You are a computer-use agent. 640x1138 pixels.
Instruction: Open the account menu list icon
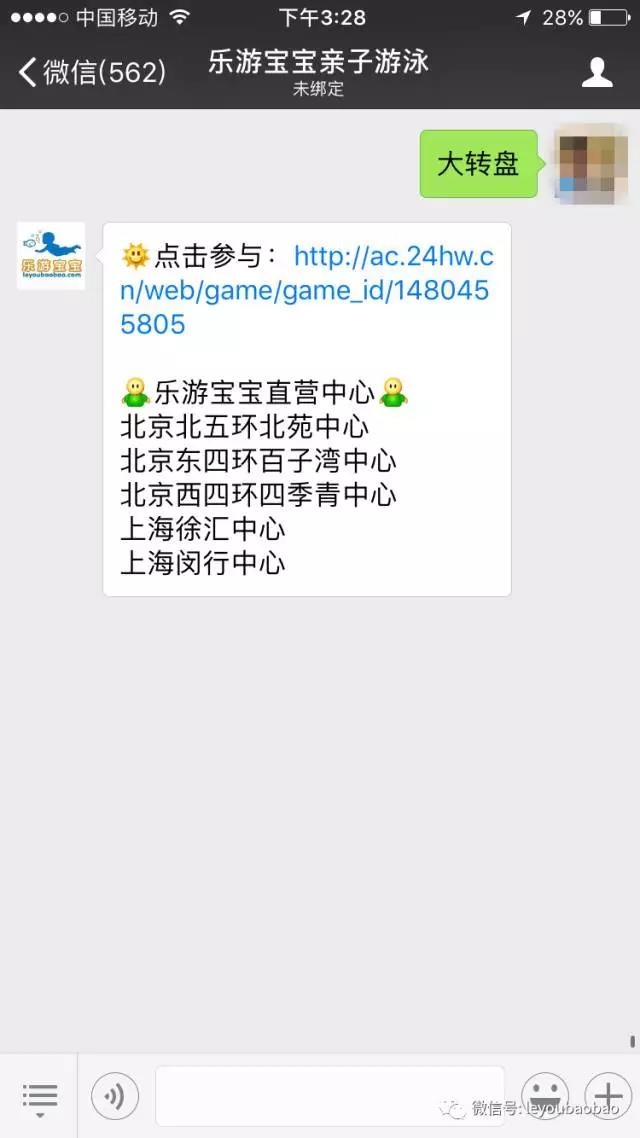(x=39, y=1096)
